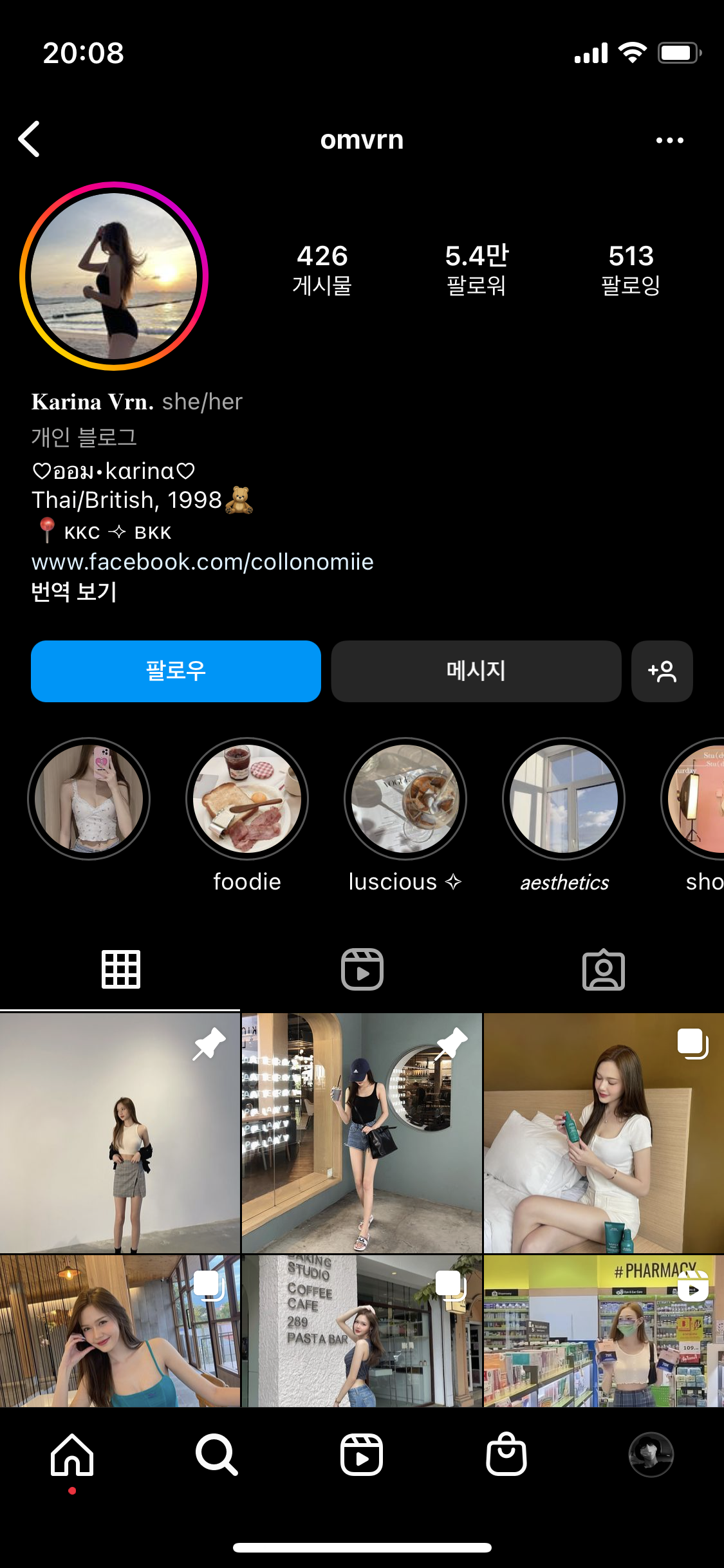Open the 513 팔로잉 following list

(x=631, y=269)
